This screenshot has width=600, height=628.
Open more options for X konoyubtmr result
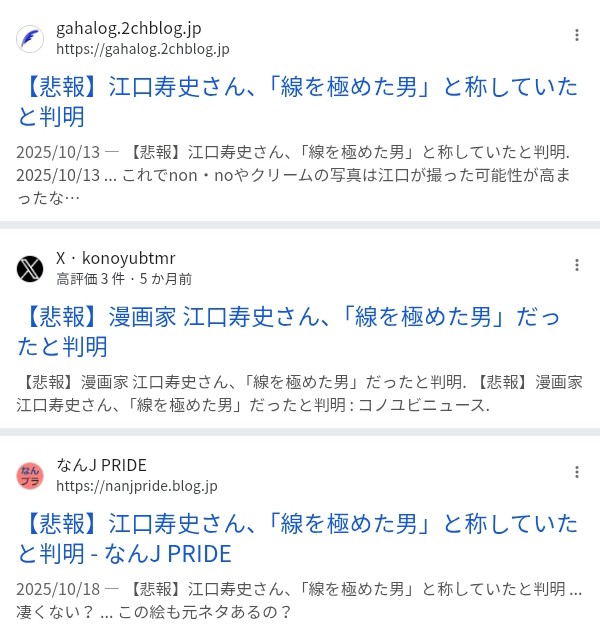pos(577,265)
